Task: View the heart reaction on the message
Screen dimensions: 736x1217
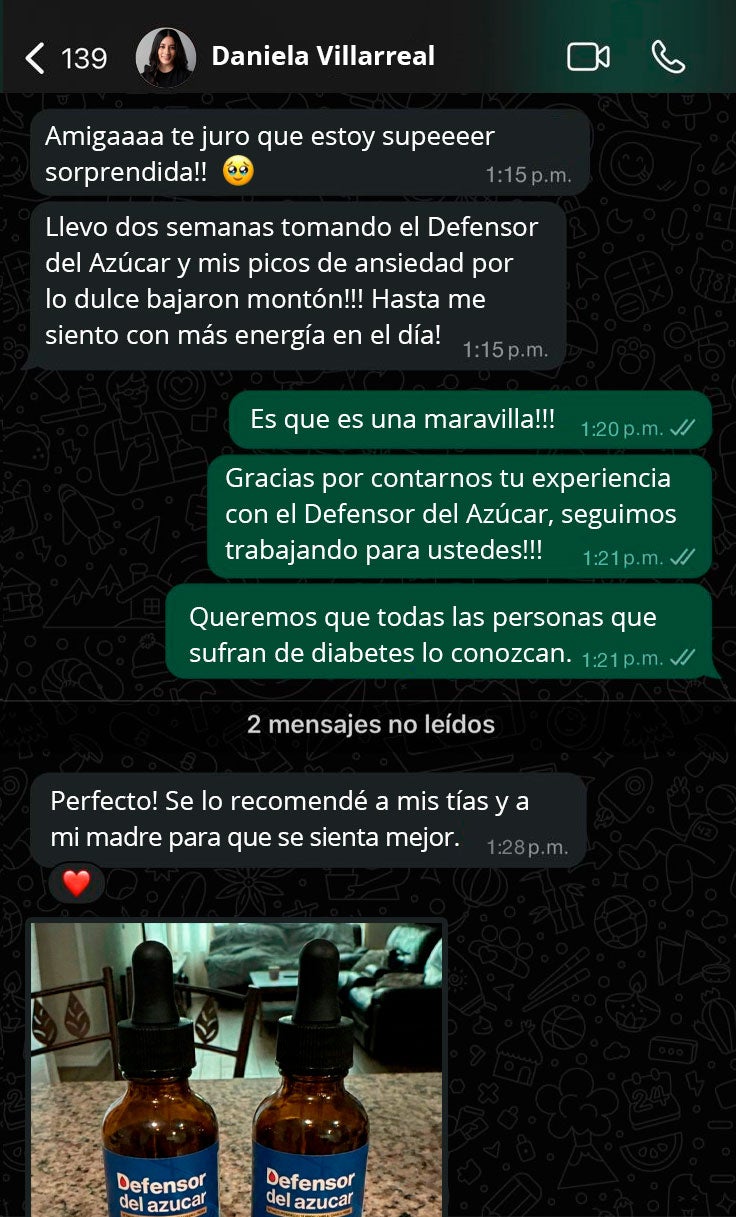Action: click(77, 883)
